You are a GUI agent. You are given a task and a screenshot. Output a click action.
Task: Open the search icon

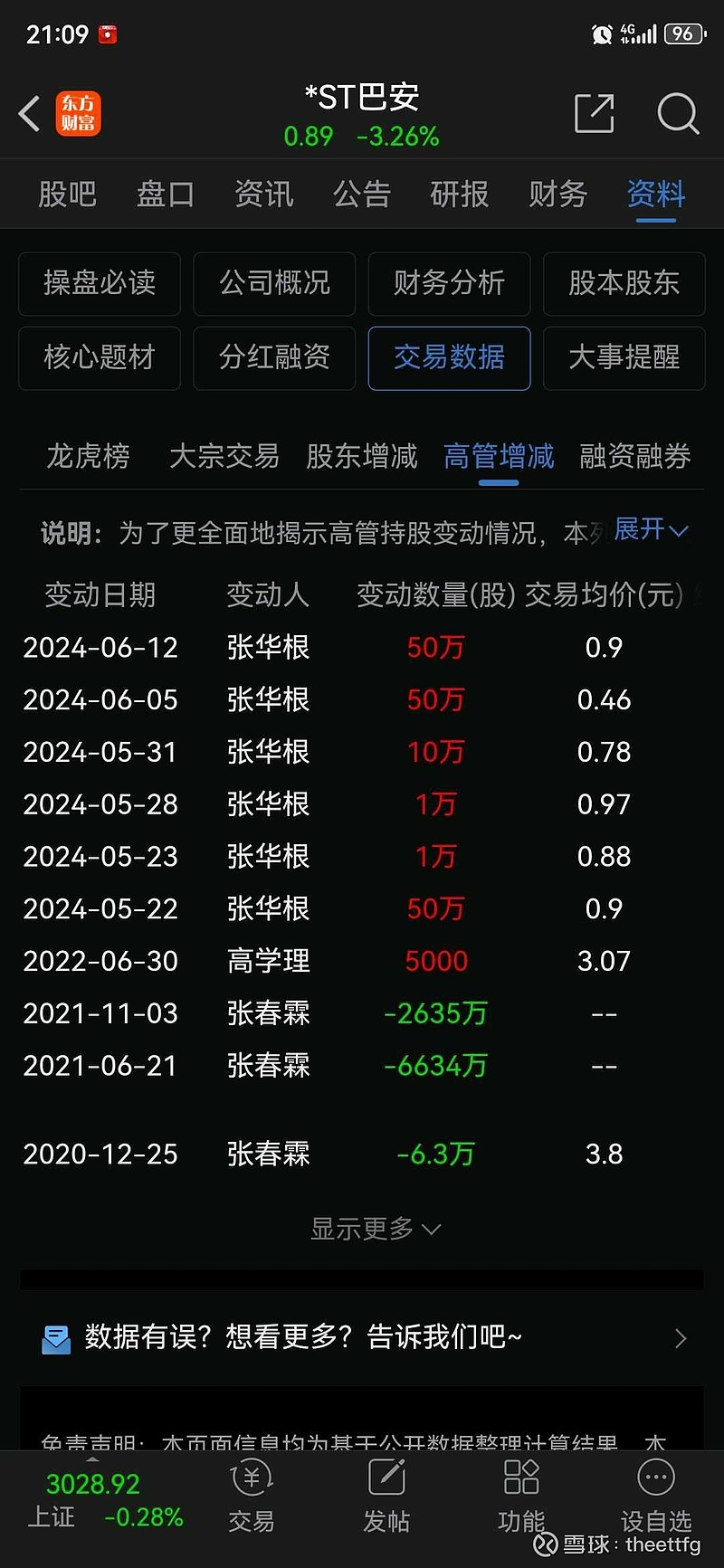click(x=677, y=114)
